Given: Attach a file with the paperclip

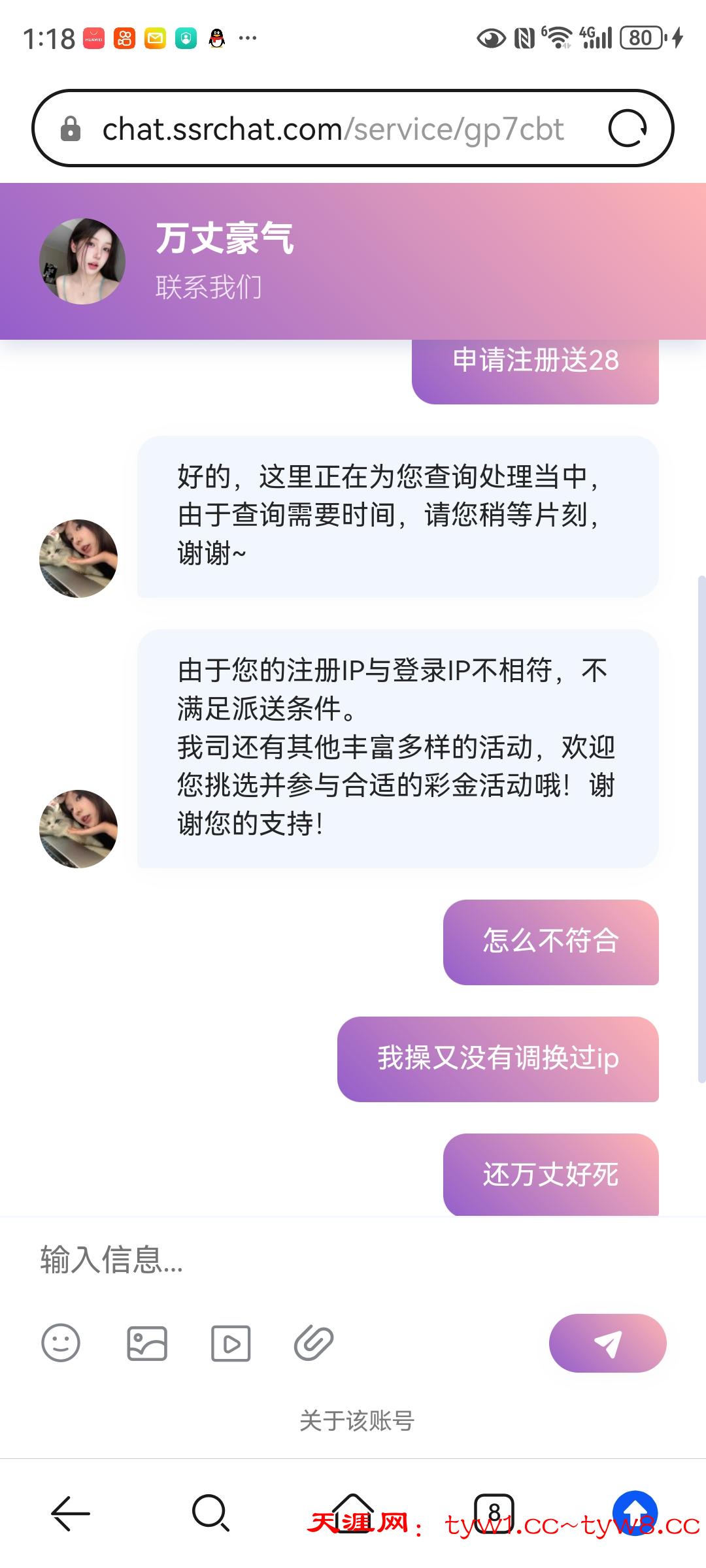Looking at the screenshot, I should 314,1343.
